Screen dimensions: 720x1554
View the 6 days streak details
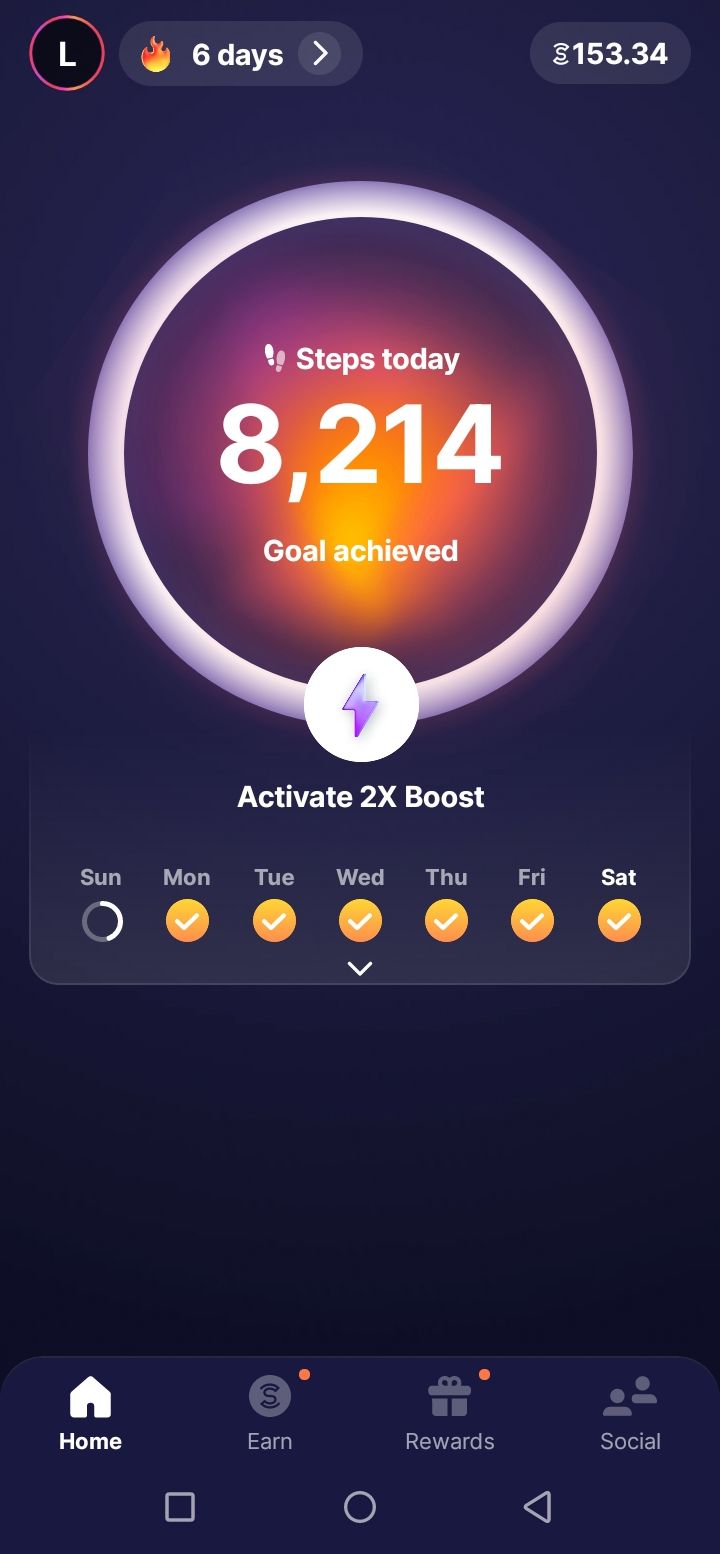240,54
